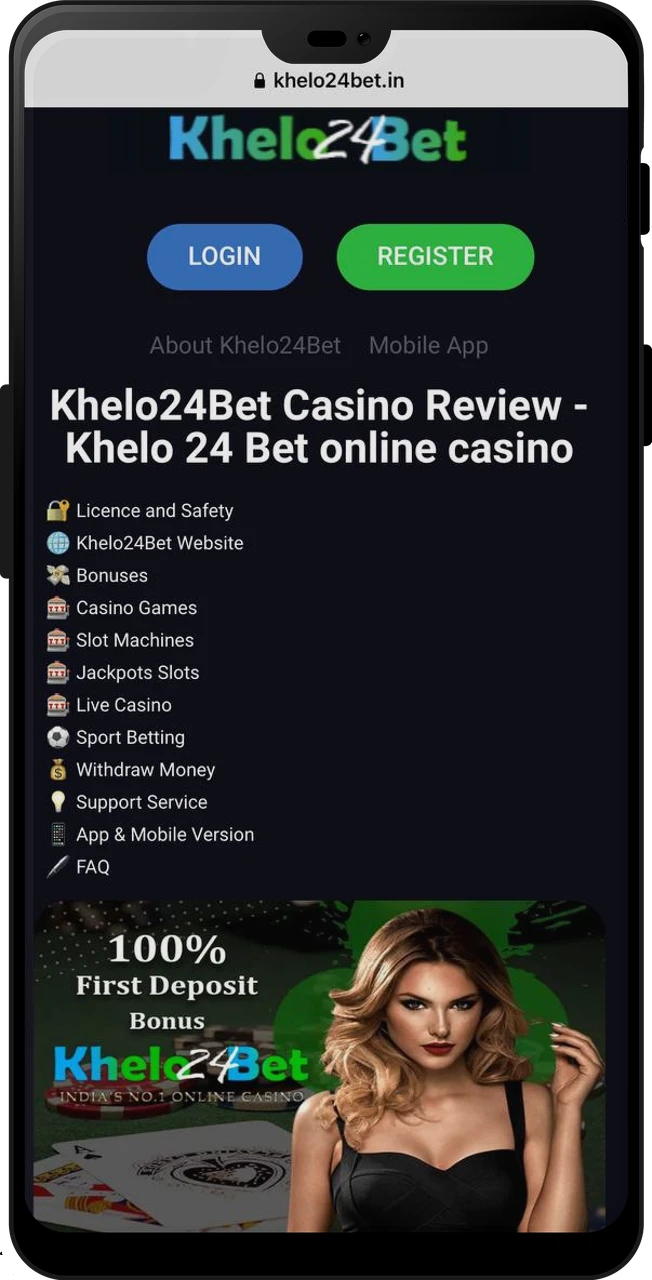Viewport: 652px width, 1280px height.
Task: Open the Sport Betting section
Action: [130, 738]
